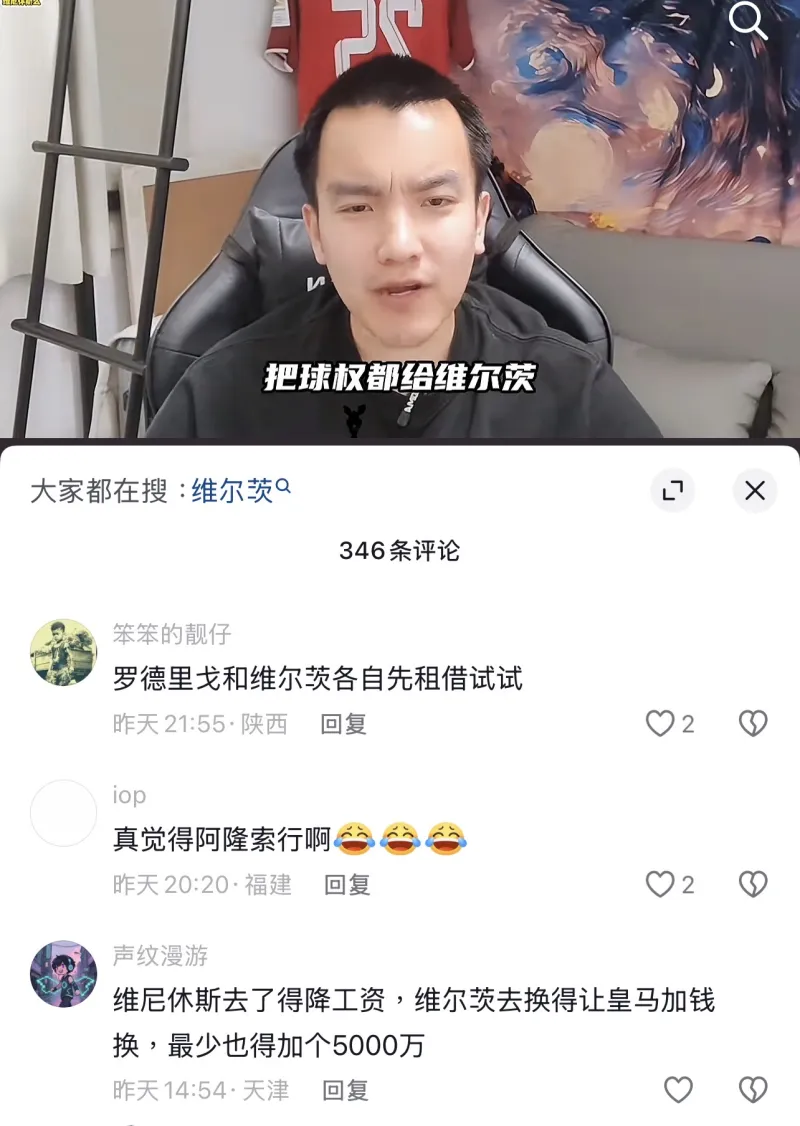
Task: Close the comments panel
Action: 755,491
